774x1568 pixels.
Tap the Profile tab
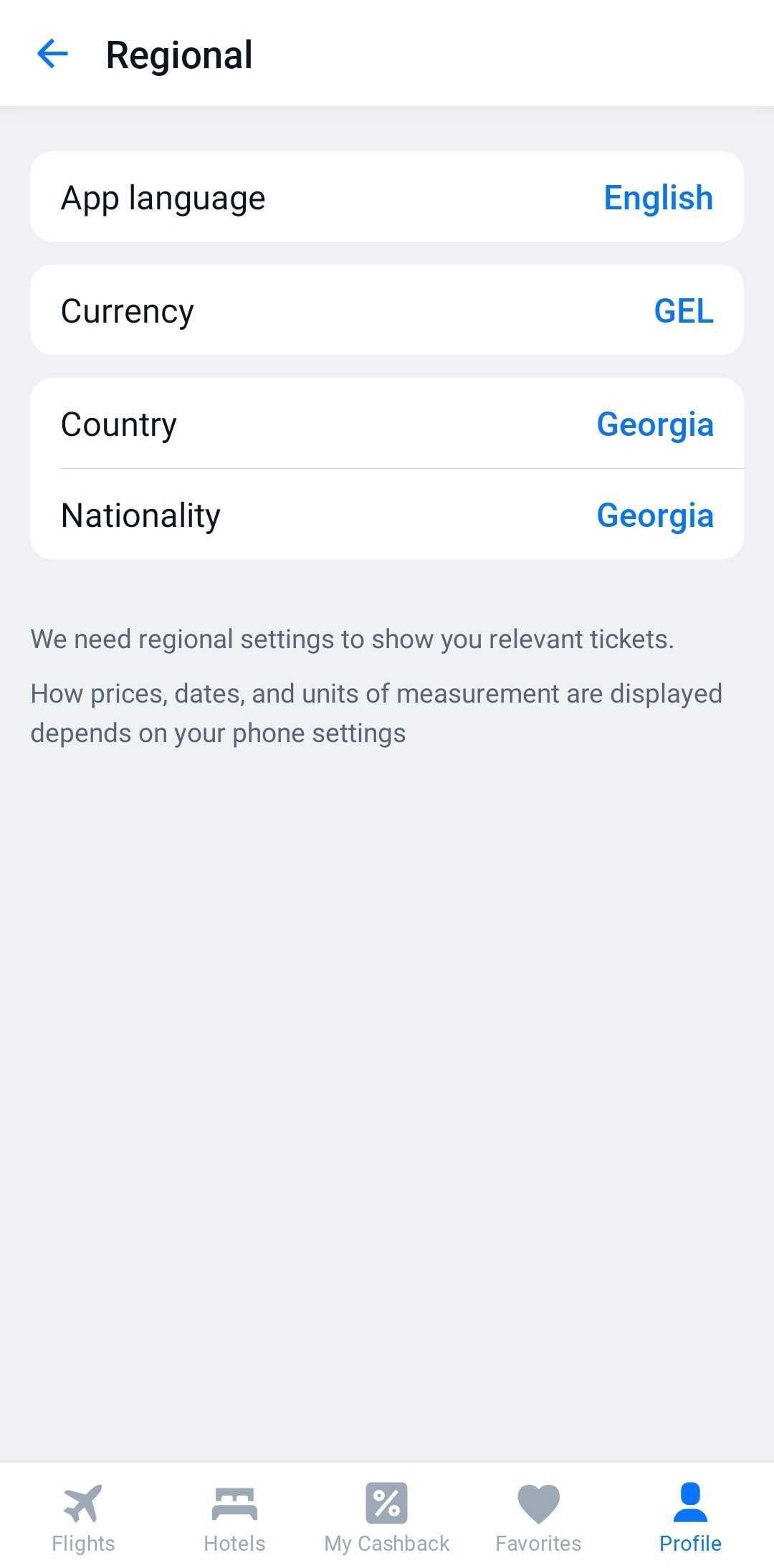tap(689, 1517)
